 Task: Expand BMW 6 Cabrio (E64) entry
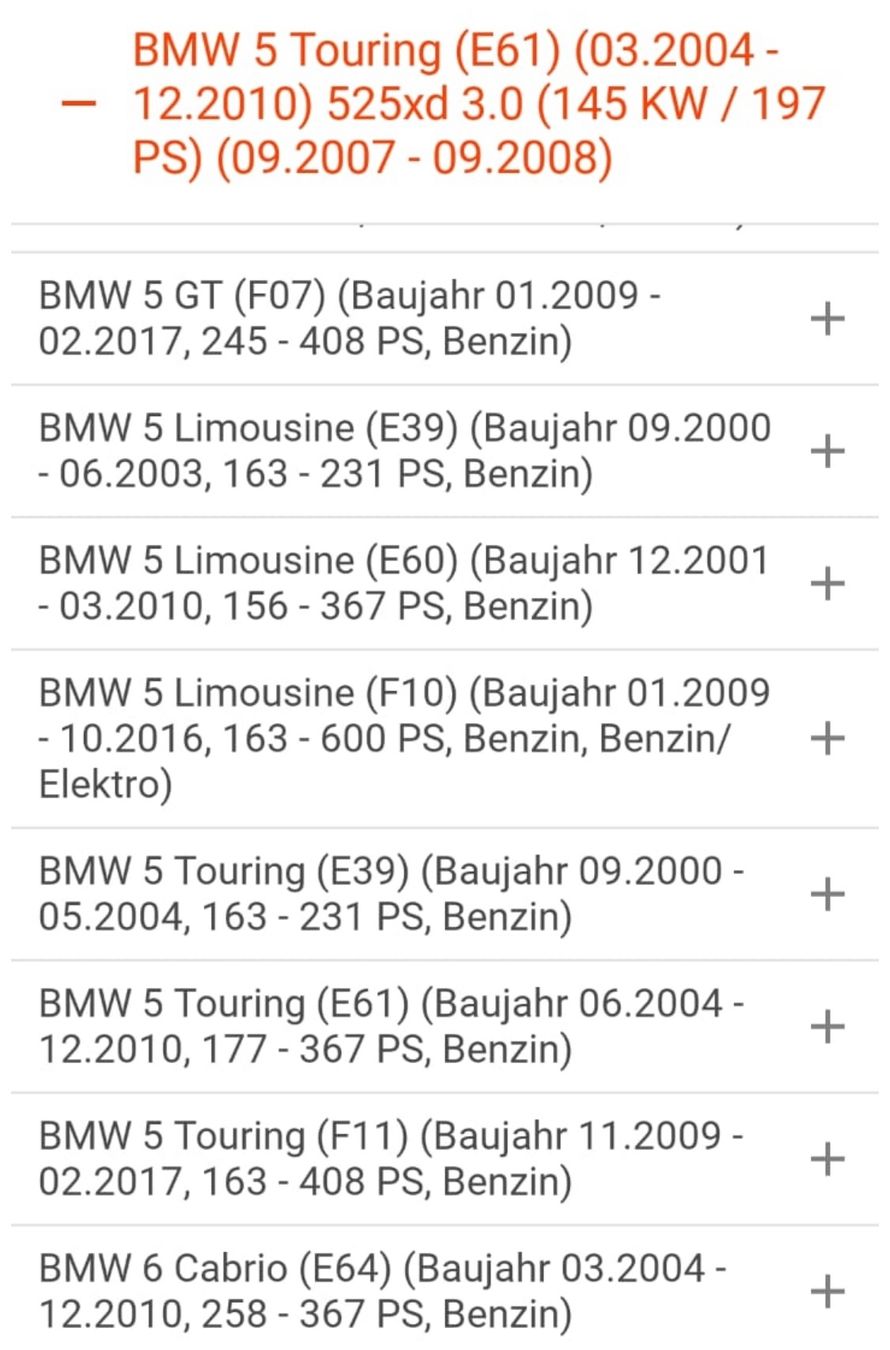point(827,1291)
